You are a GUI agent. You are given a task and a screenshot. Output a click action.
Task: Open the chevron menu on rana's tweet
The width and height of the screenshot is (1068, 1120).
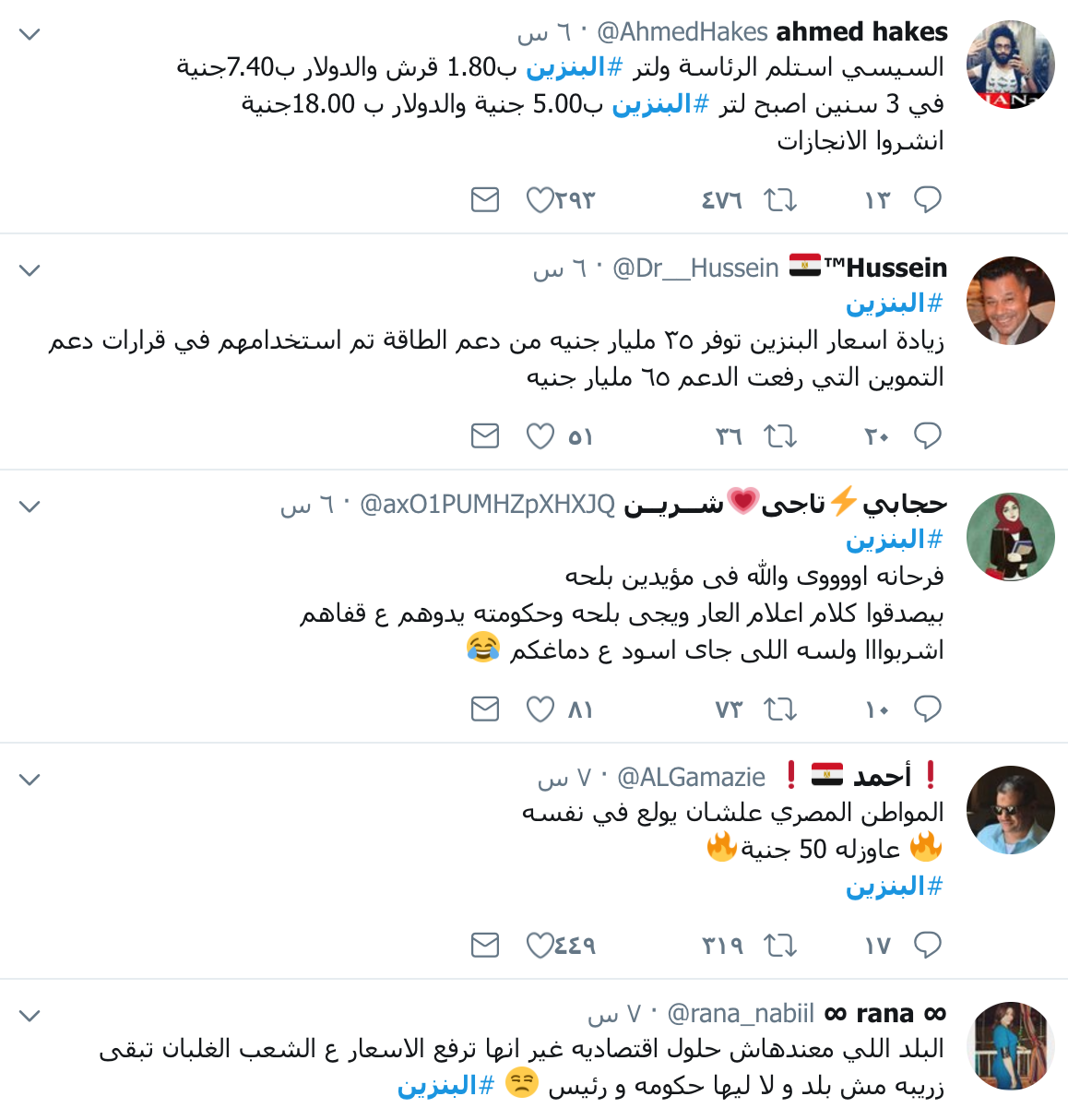click(x=30, y=1016)
